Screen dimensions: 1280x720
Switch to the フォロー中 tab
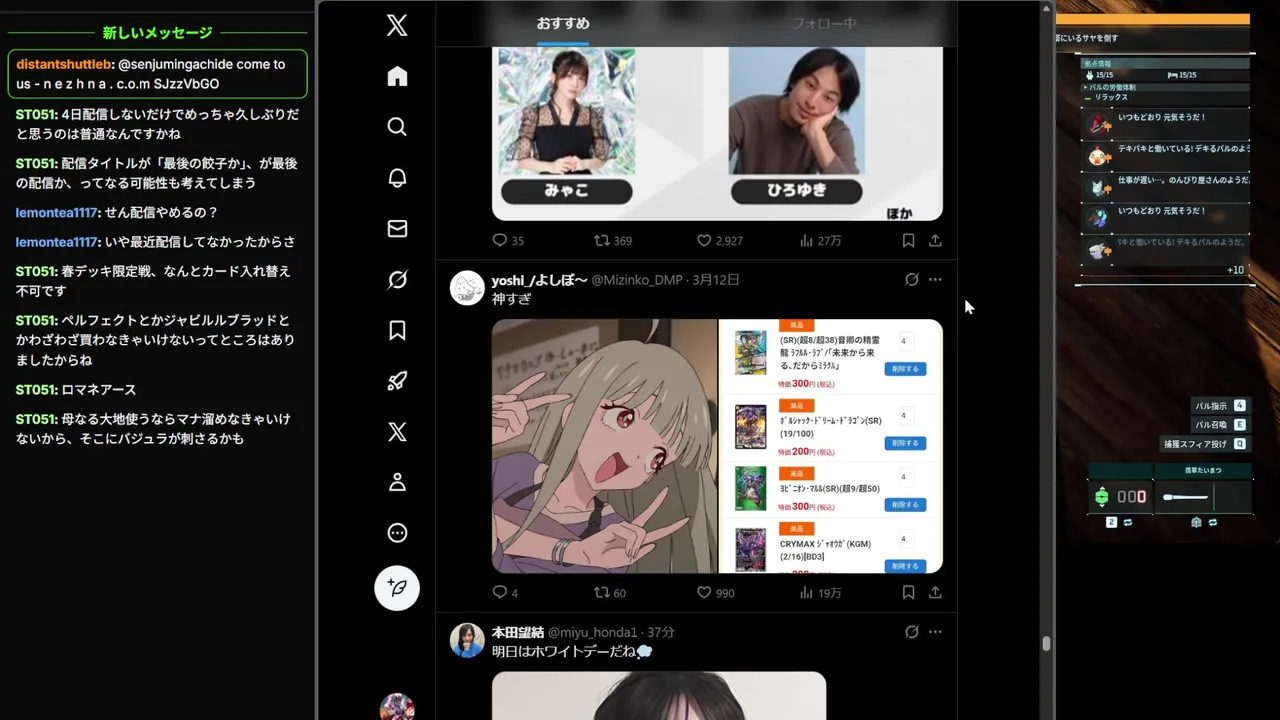[x=824, y=23]
